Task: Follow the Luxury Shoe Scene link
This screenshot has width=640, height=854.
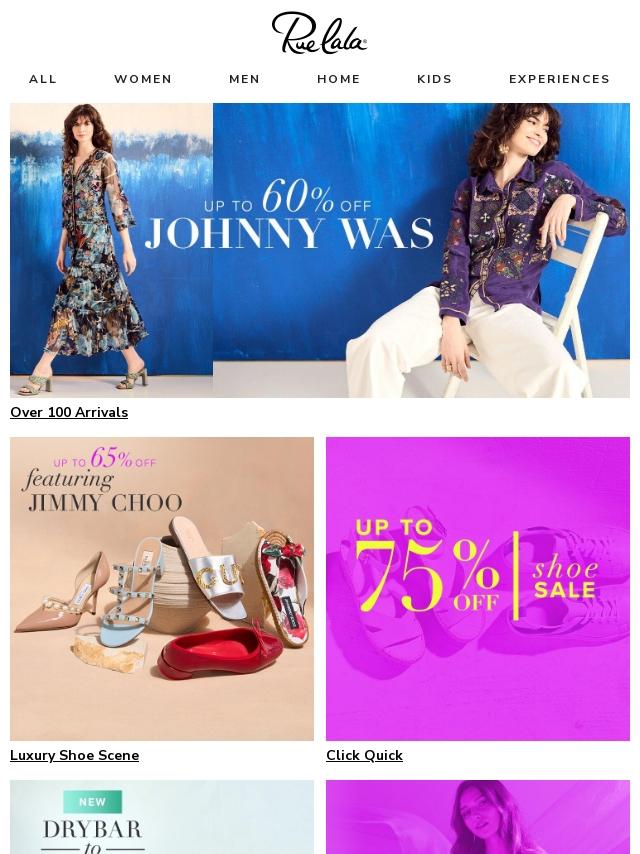Action: (74, 756)
